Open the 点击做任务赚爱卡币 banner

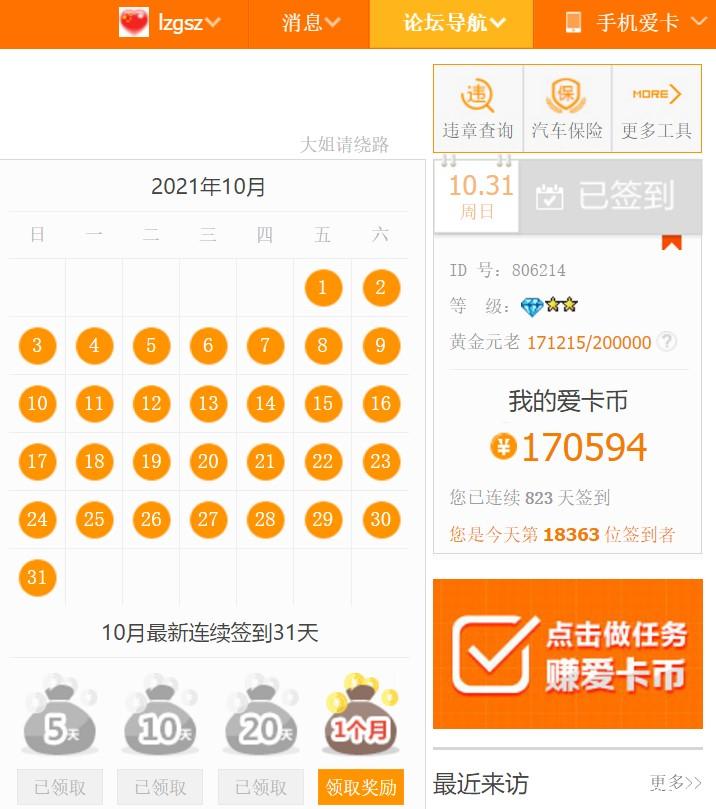567,654
